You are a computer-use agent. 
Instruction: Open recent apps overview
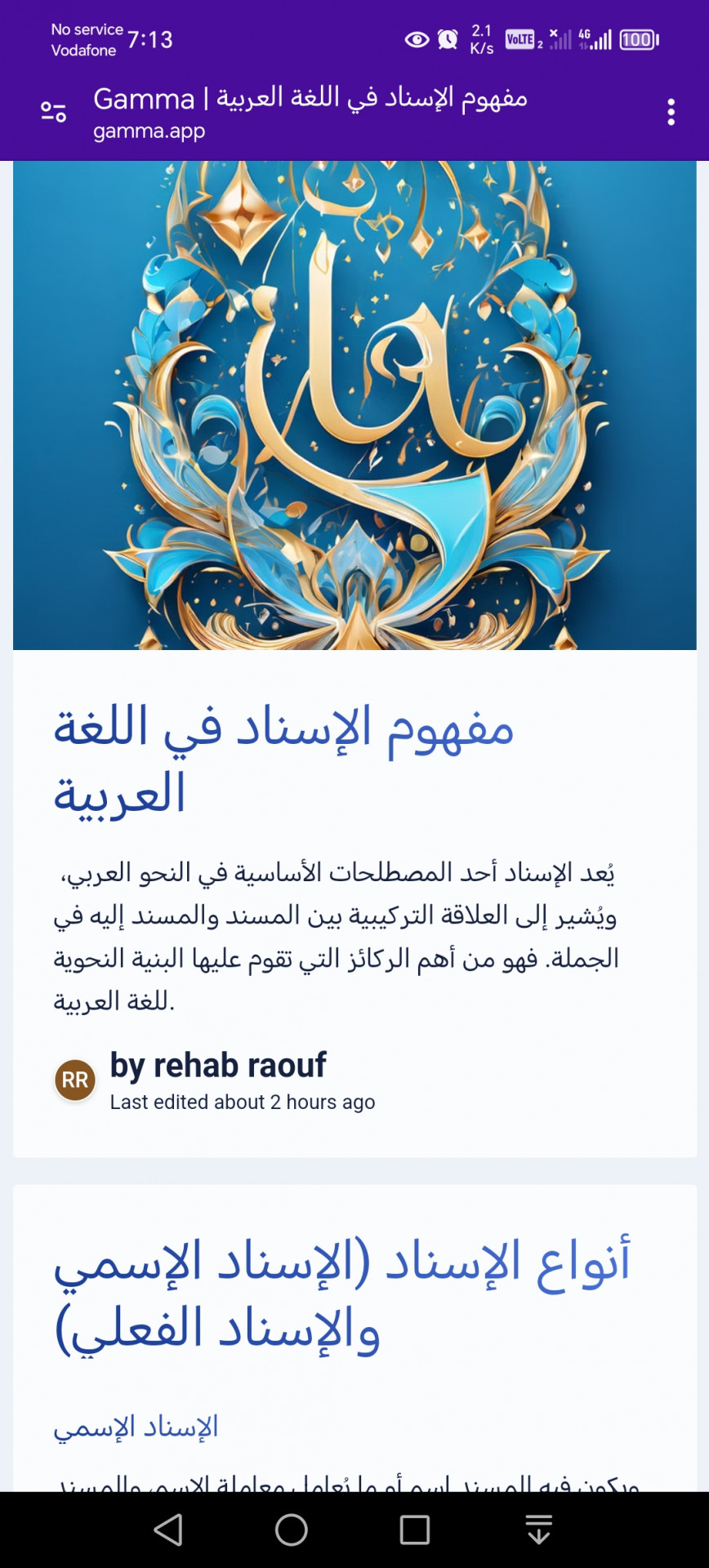[x=415, y=1530]
